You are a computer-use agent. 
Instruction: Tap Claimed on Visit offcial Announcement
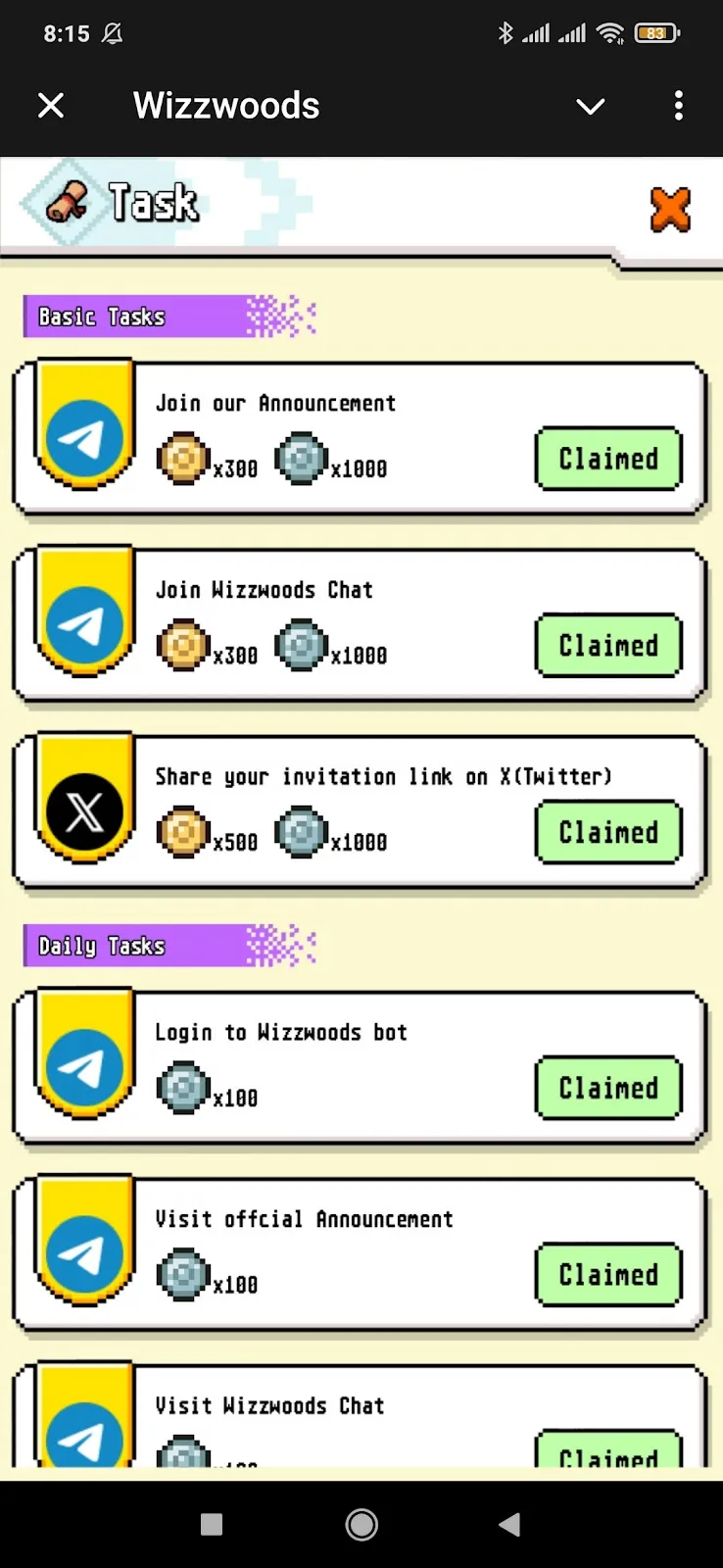point(608,1275)
